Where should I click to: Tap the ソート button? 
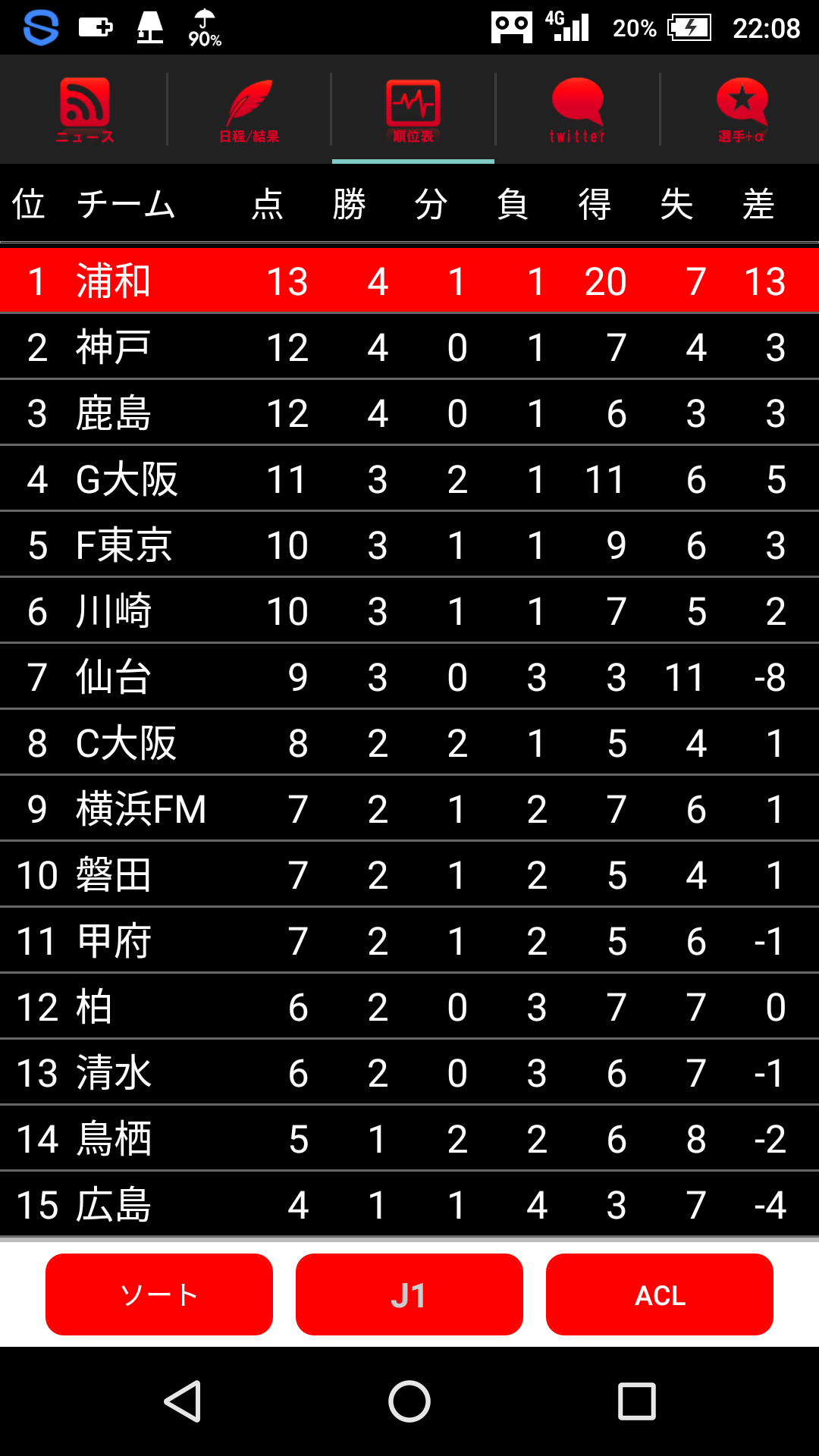click(x=159, y=1294)
